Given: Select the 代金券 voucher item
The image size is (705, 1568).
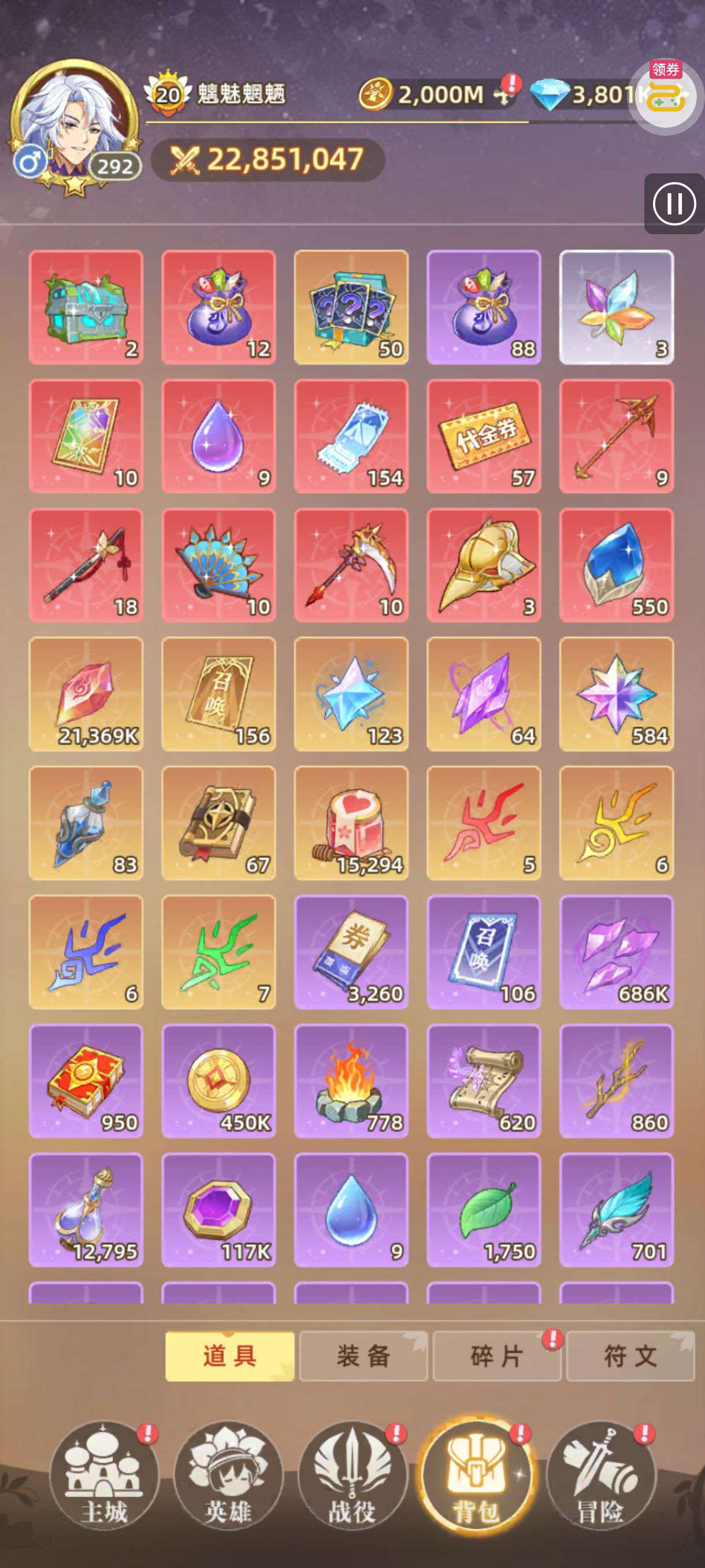Looking at the screenshot, I should (x=484, y=436).
